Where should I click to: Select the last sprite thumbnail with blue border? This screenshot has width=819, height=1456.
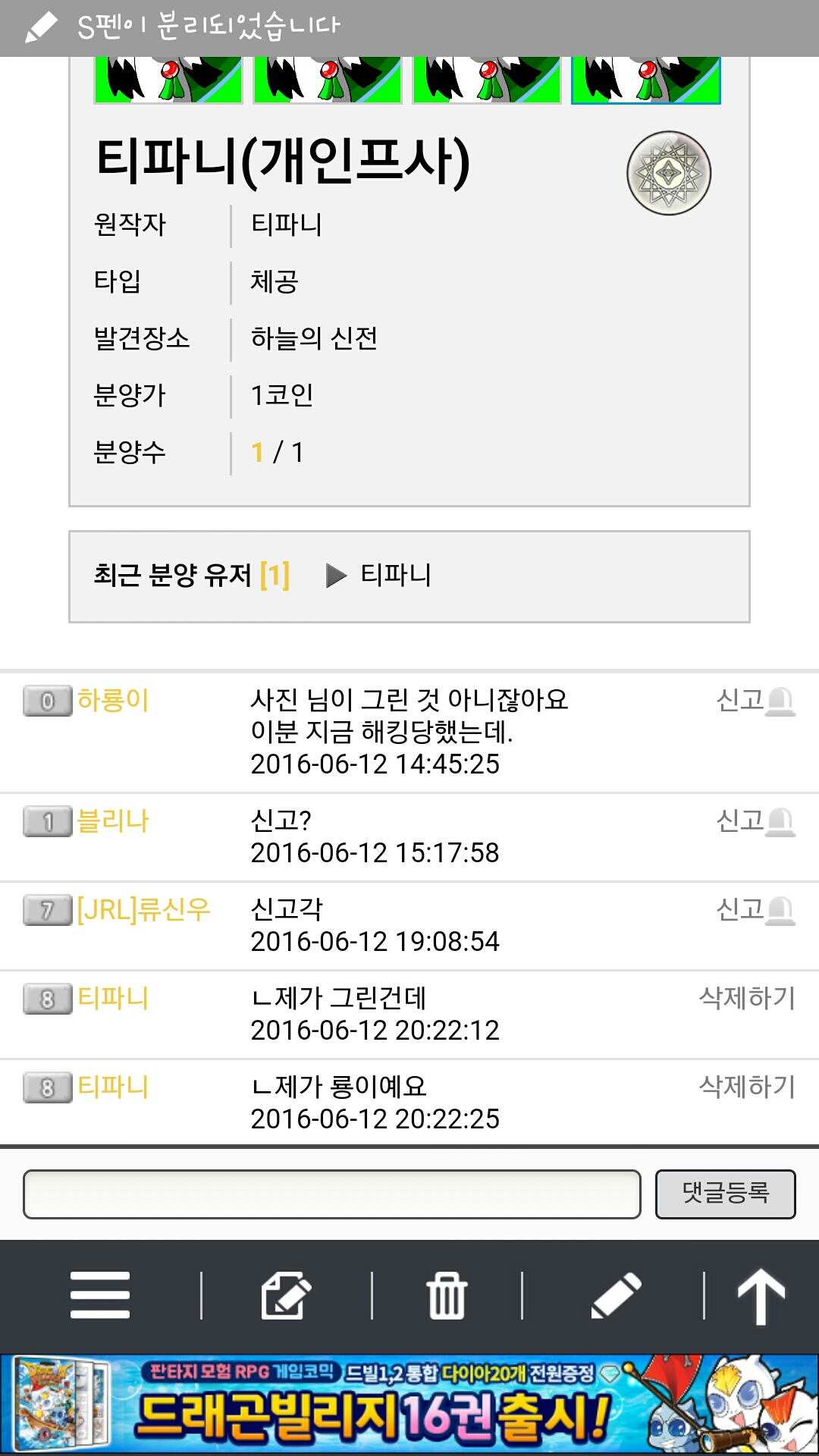(x=645, y=80)
